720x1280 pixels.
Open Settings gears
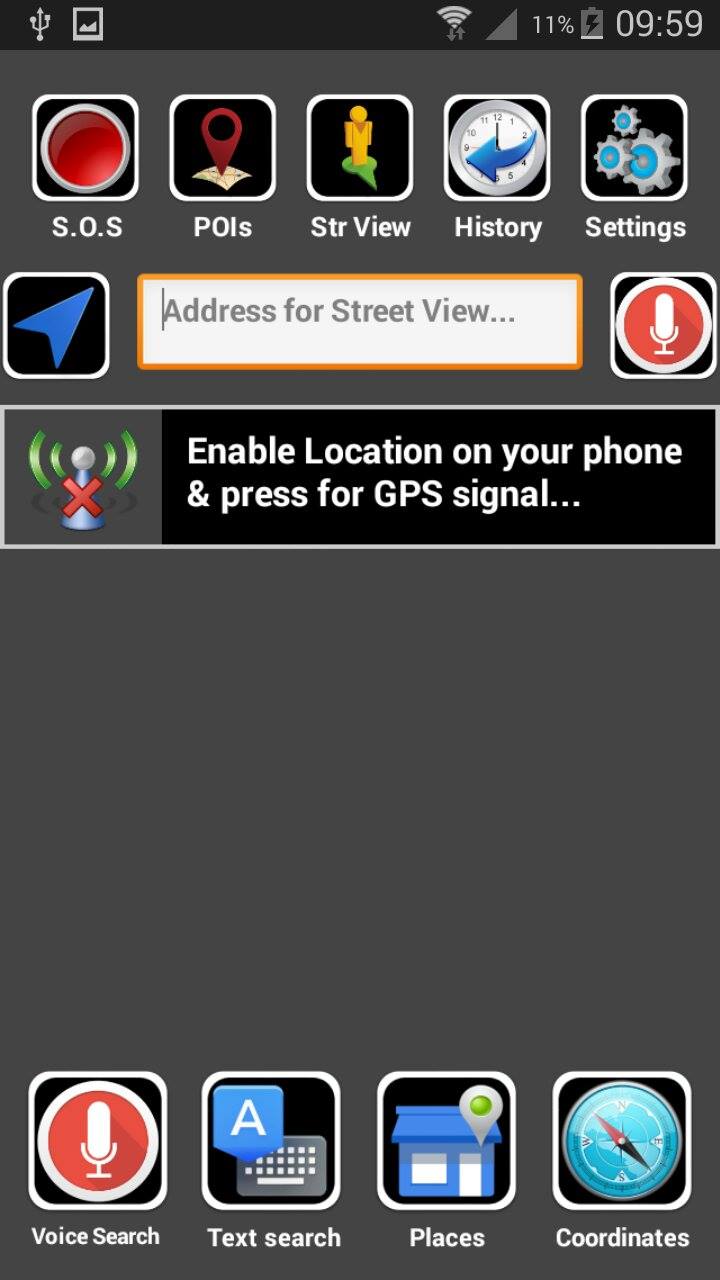point(634,148)
